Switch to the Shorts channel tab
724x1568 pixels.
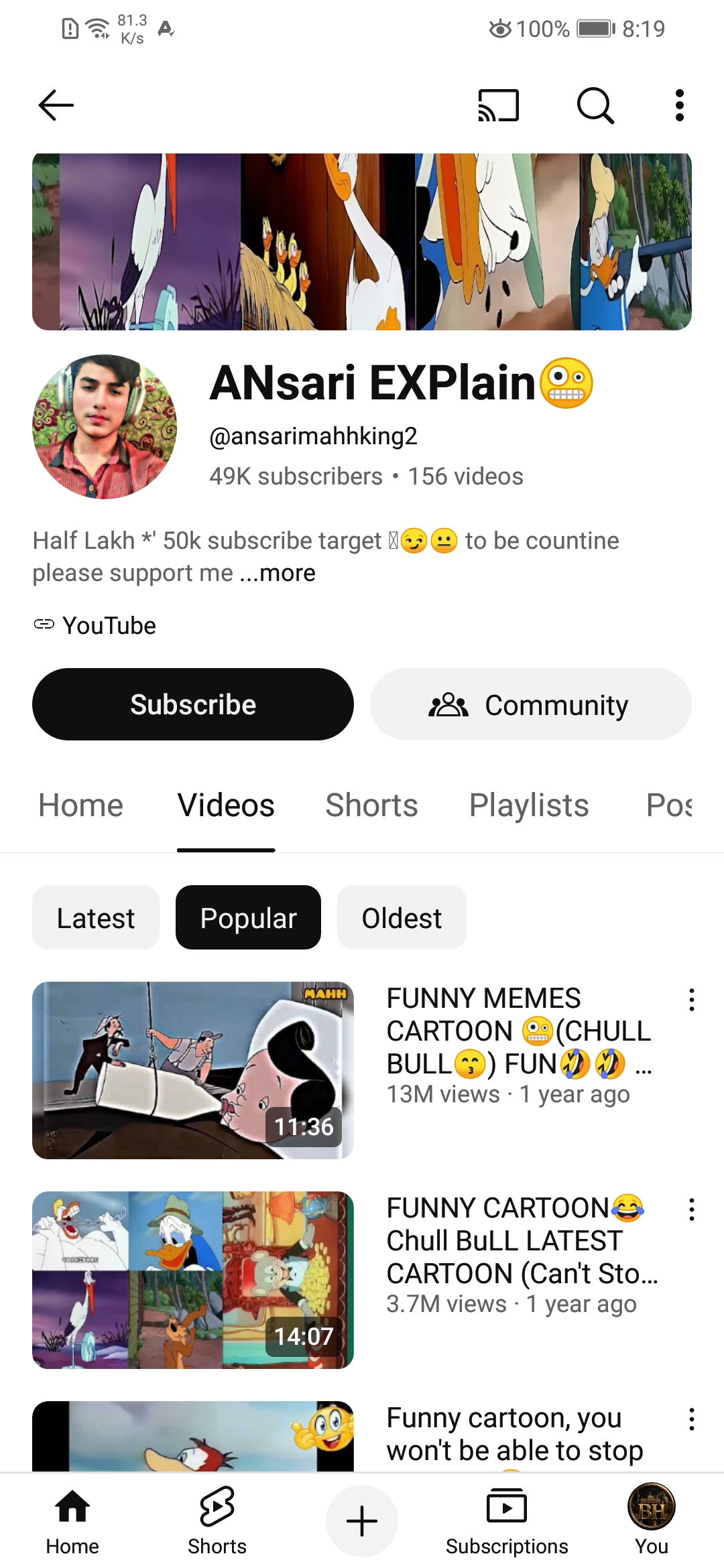[x=371, y=805]
